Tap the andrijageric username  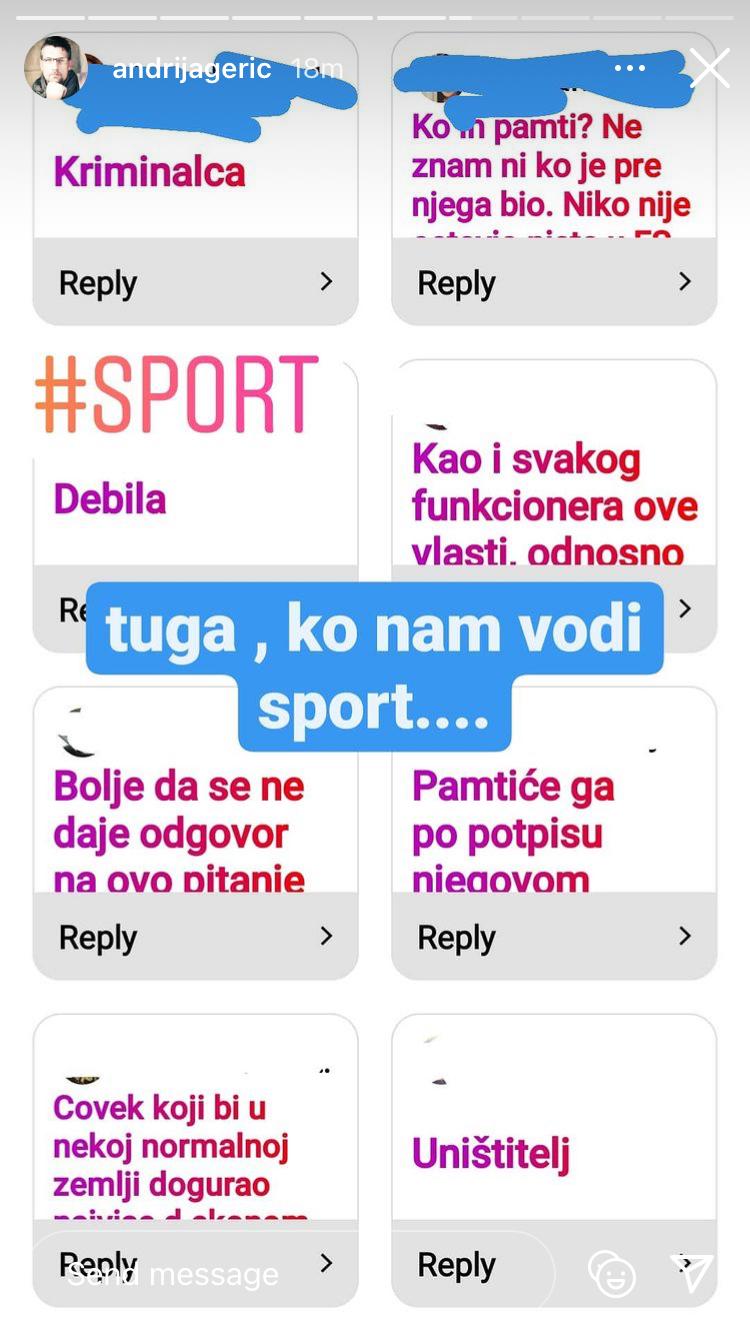click(x=192, y=68)
